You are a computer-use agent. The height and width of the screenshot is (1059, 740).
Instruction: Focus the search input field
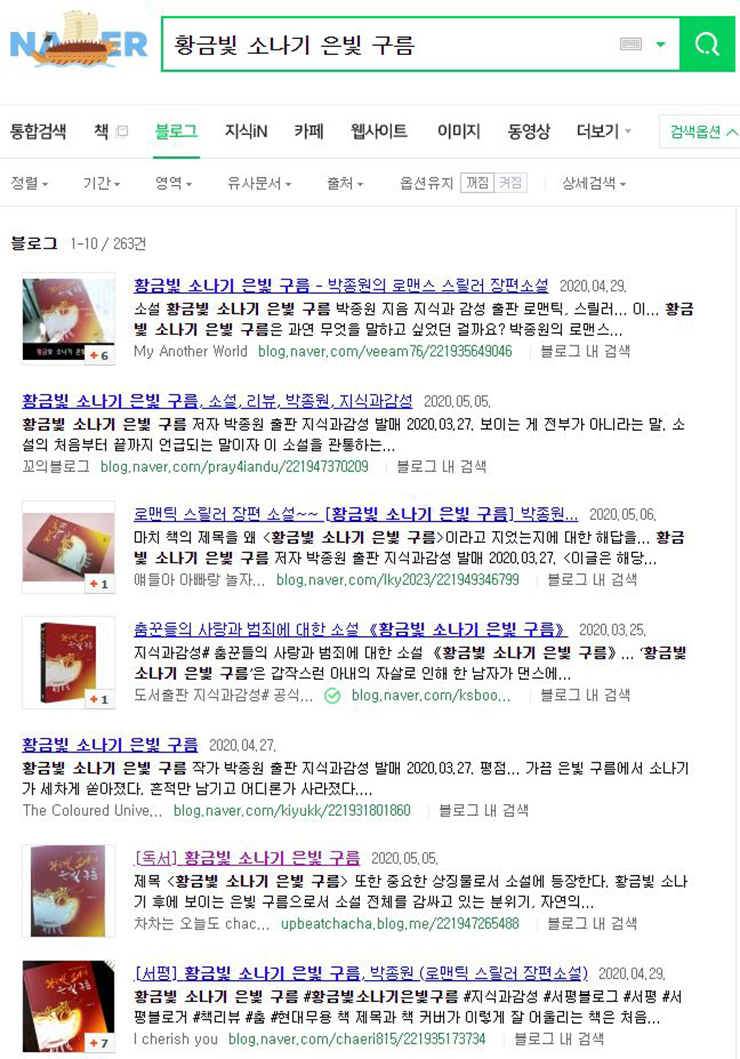(390, 45)
